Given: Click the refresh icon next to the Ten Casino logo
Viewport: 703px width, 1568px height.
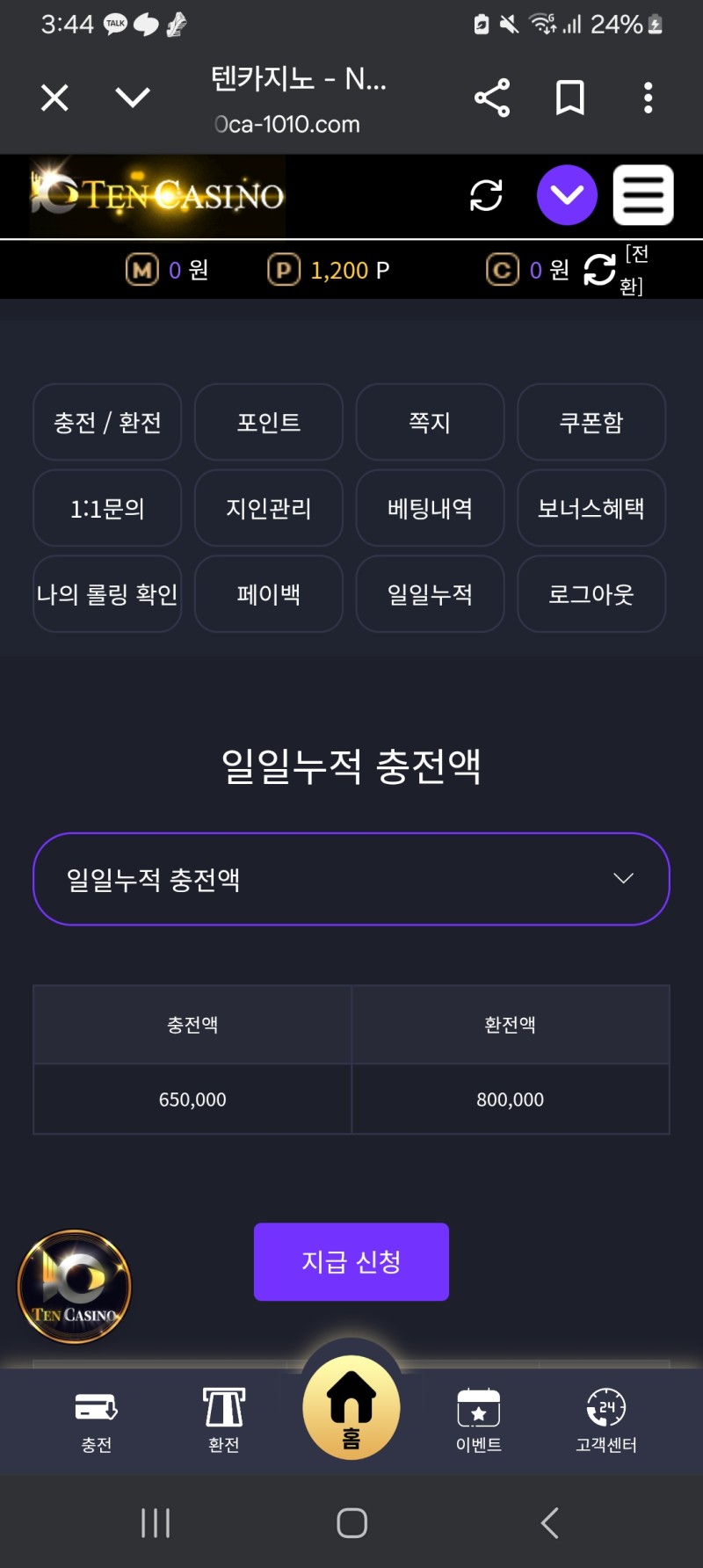Looking at the screenshot, I should tap(486, 195).
